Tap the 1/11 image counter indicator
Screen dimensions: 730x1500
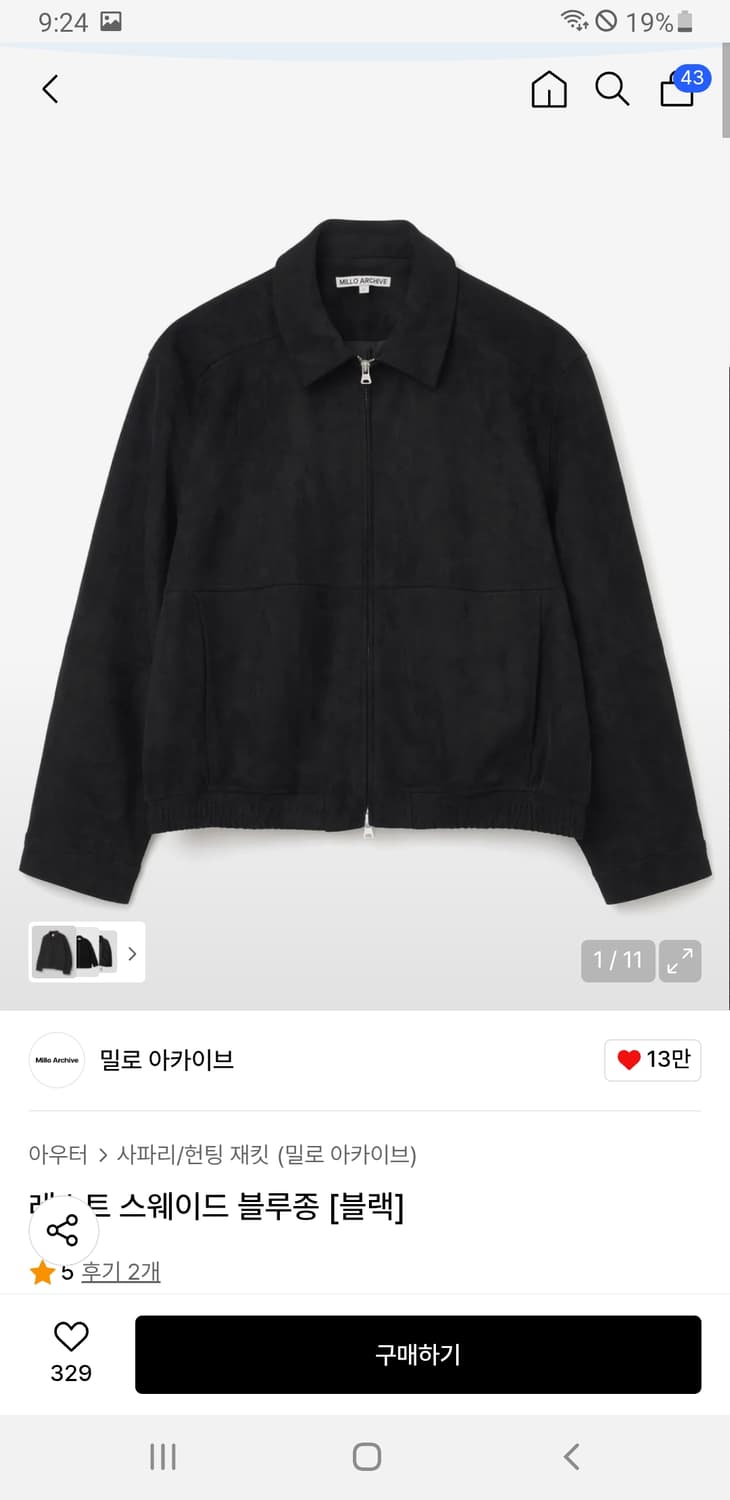(616, 960)
